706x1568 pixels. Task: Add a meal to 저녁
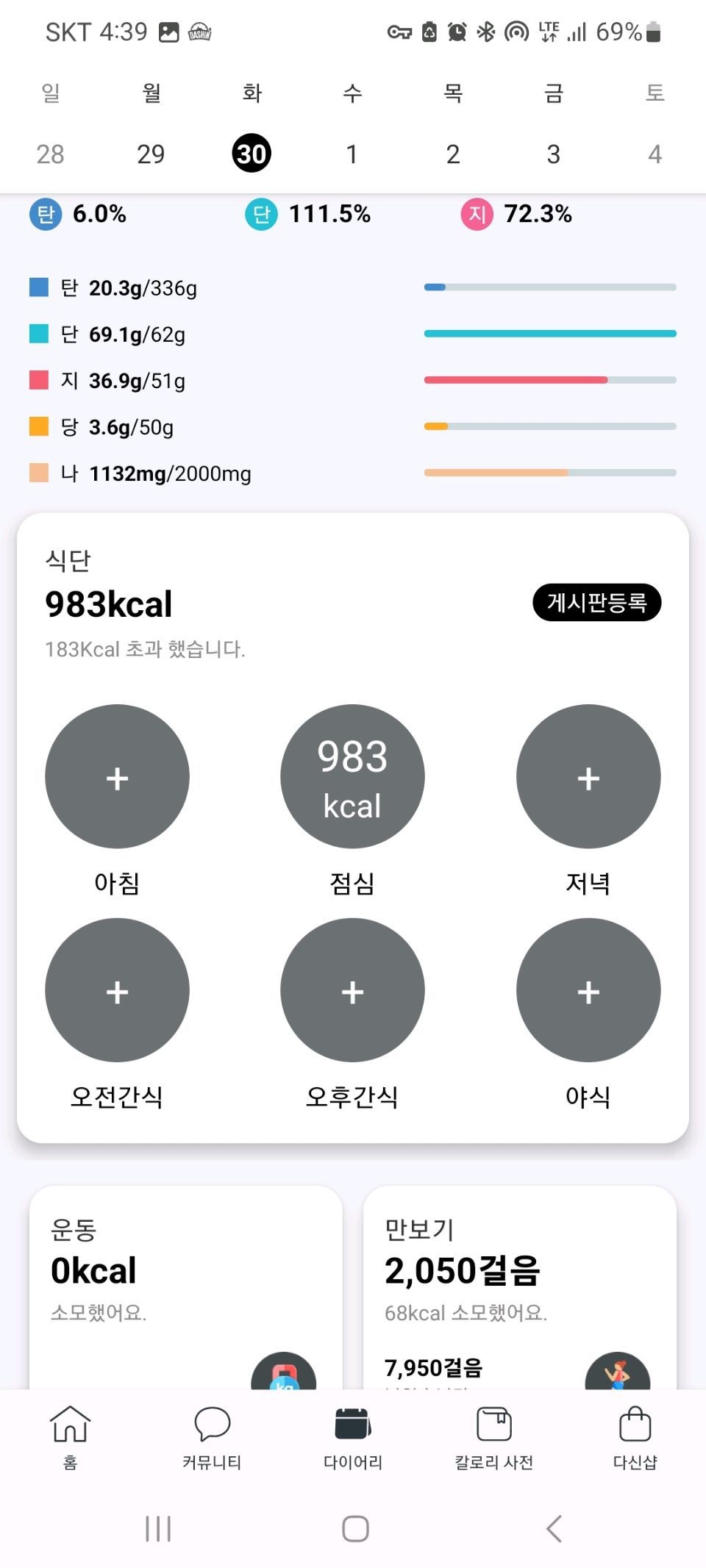click(588, 777)
